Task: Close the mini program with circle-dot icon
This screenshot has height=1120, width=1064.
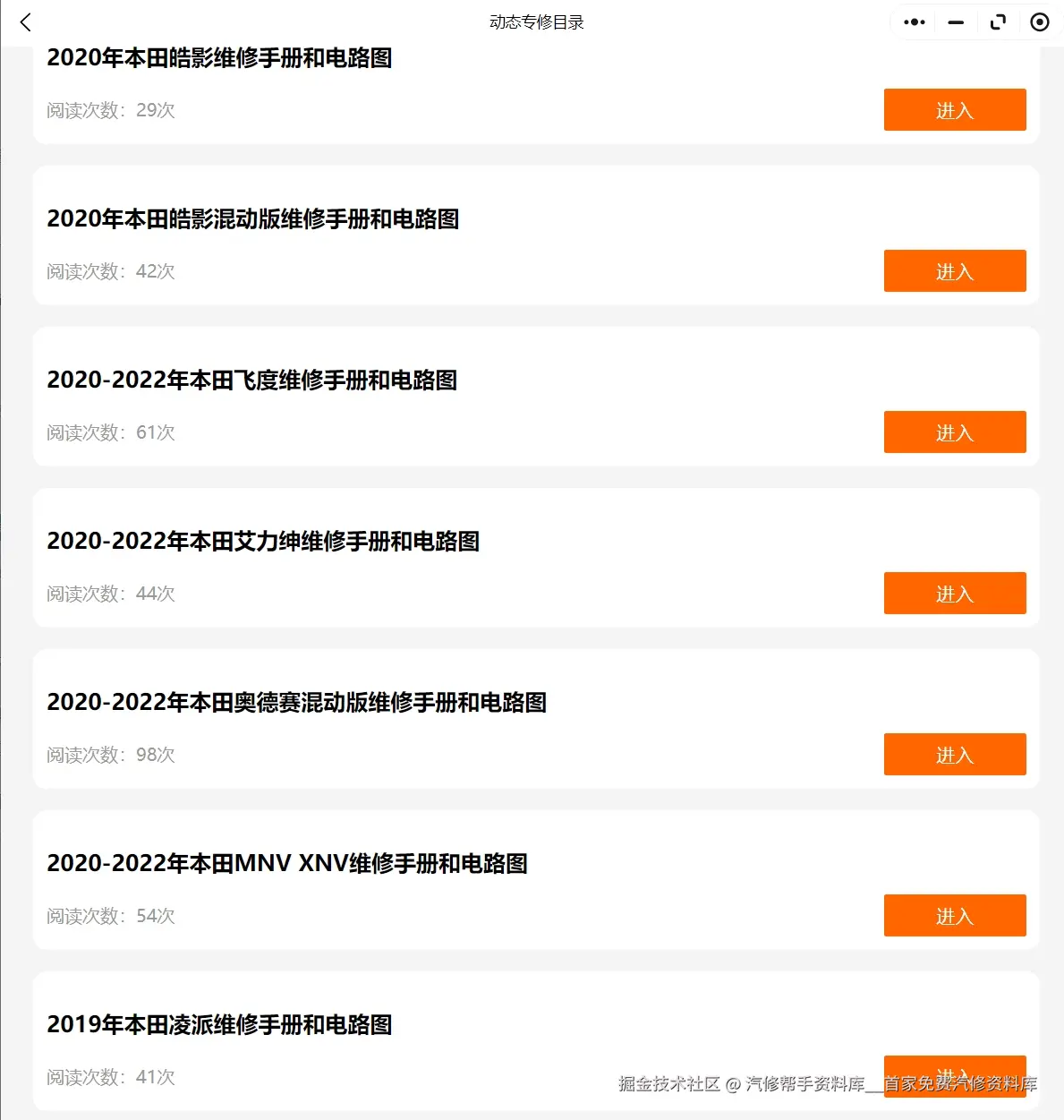Action: click(1039, 21)
